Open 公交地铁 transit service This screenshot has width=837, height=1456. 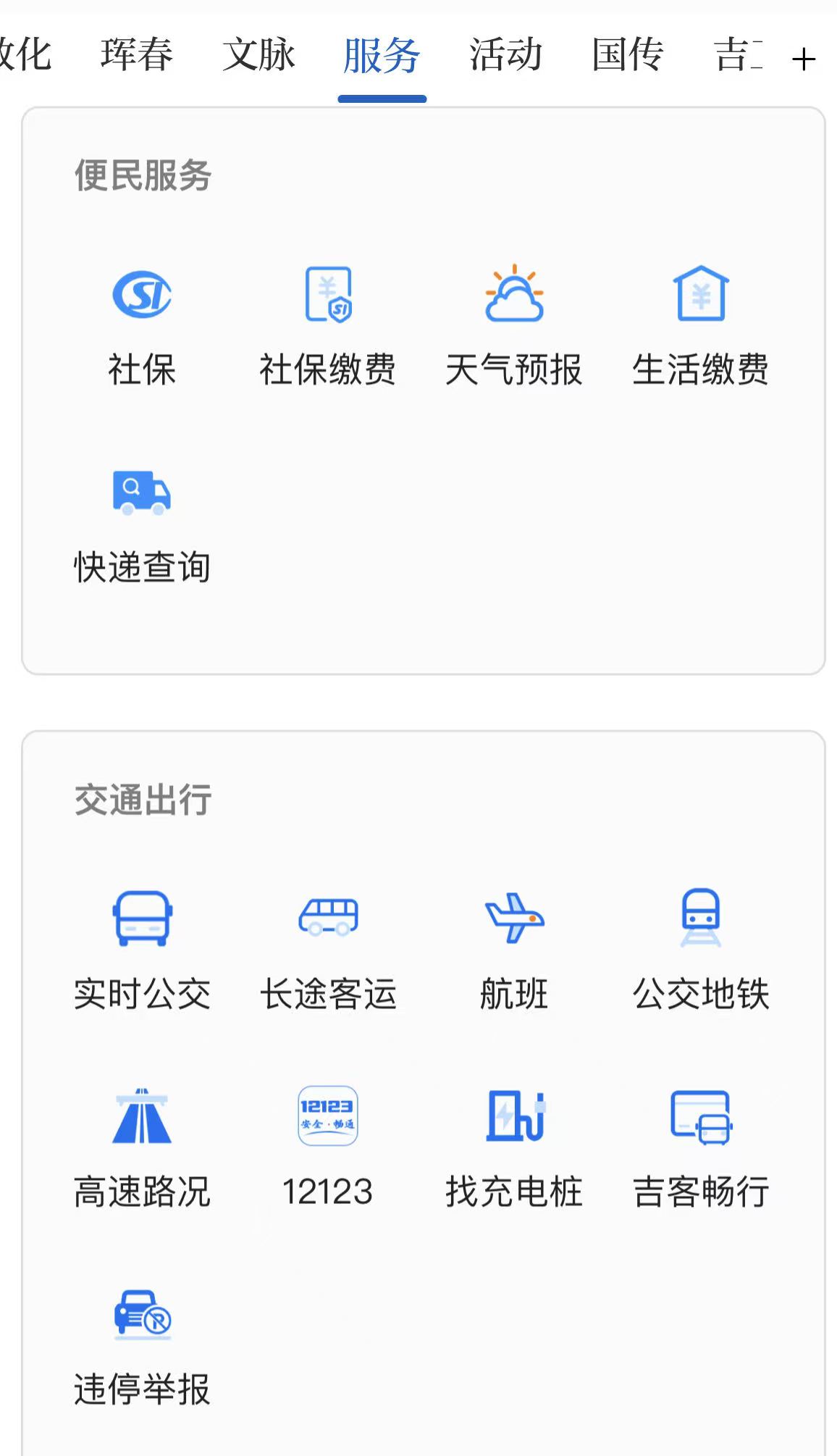(x=700, y=949)
